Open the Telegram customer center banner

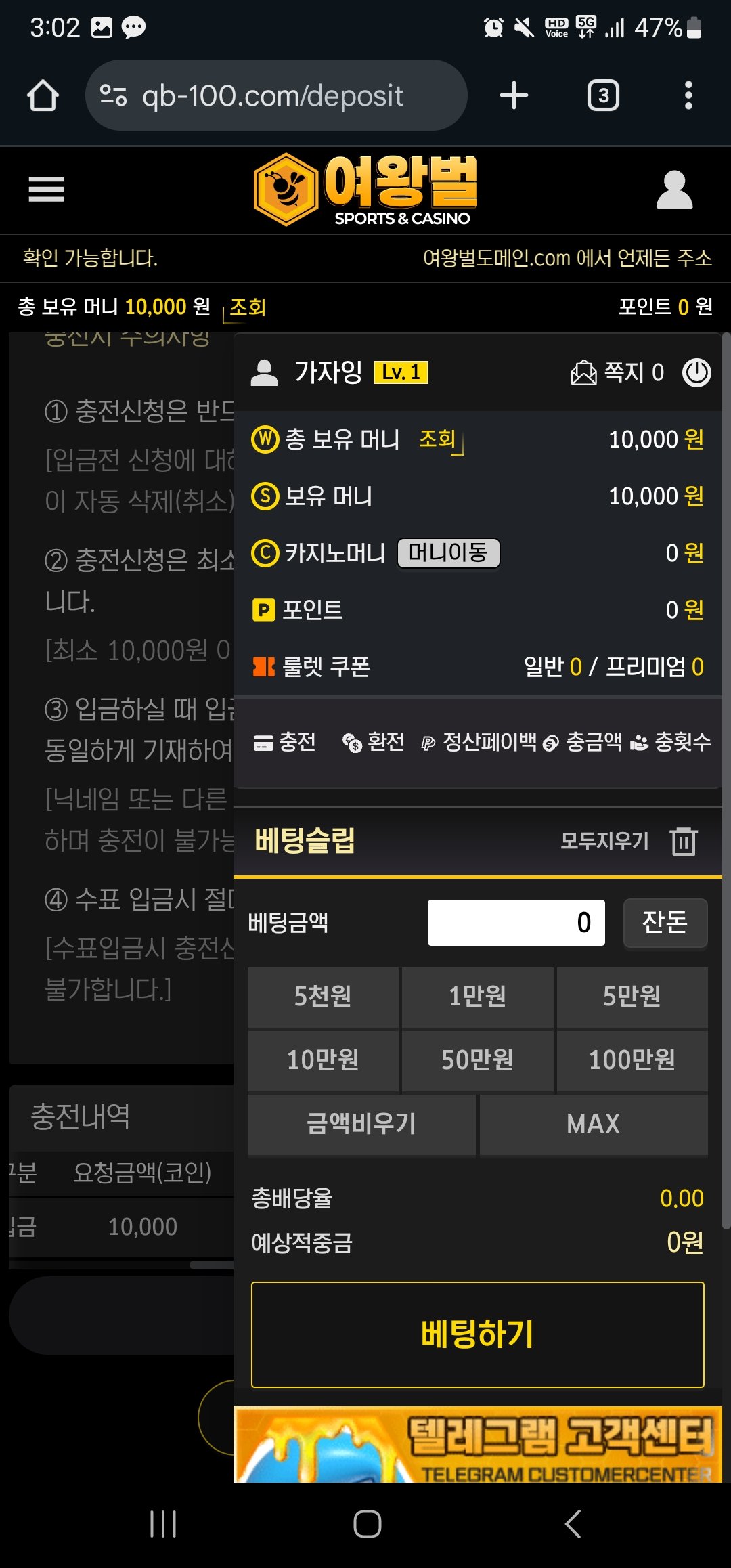477,1445
